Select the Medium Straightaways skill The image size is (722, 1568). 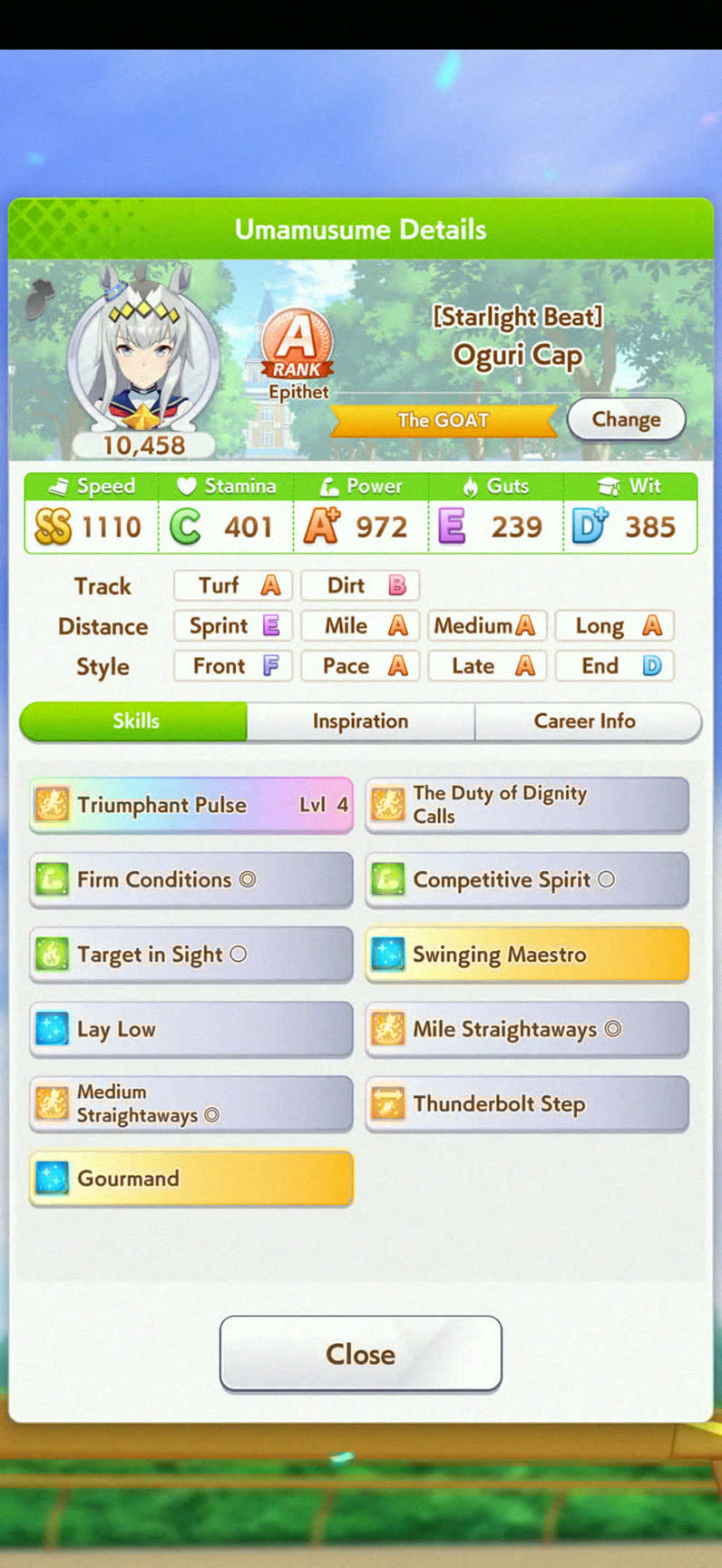coord(191,1103)
